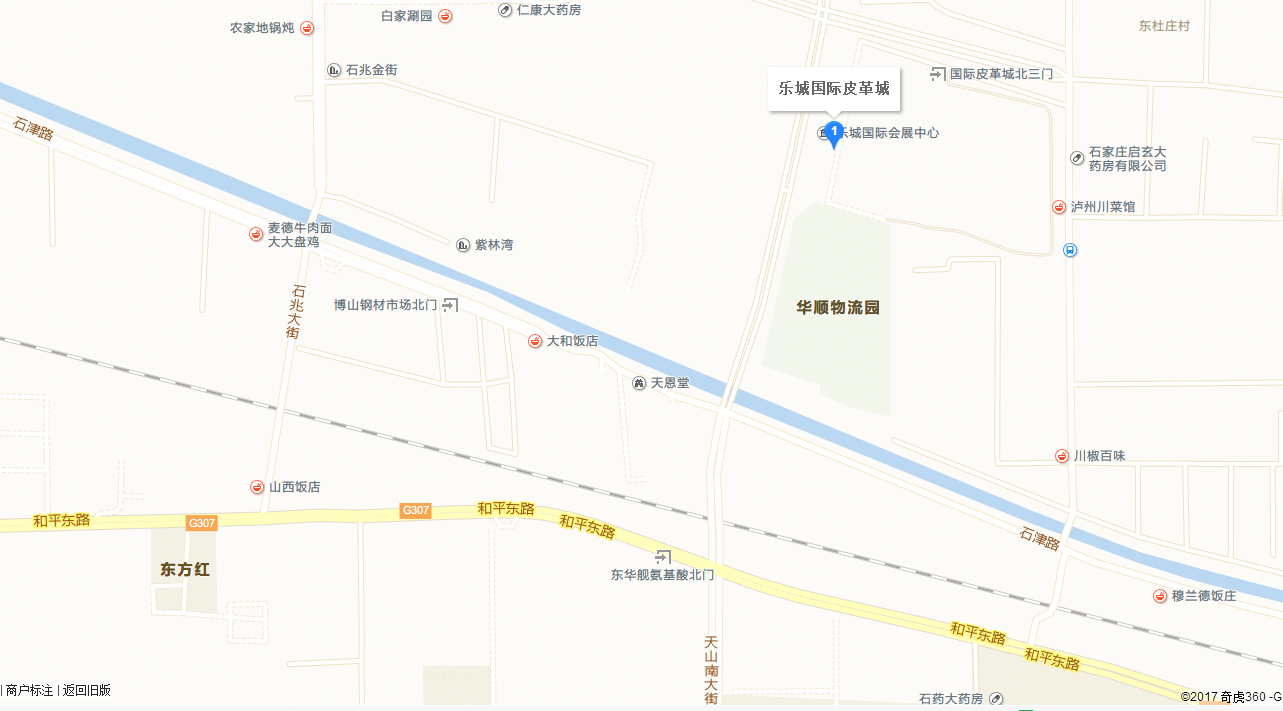Open the 商户标注 link
This screenshot has width=1283, height=711.
click(x=29, y=691)
